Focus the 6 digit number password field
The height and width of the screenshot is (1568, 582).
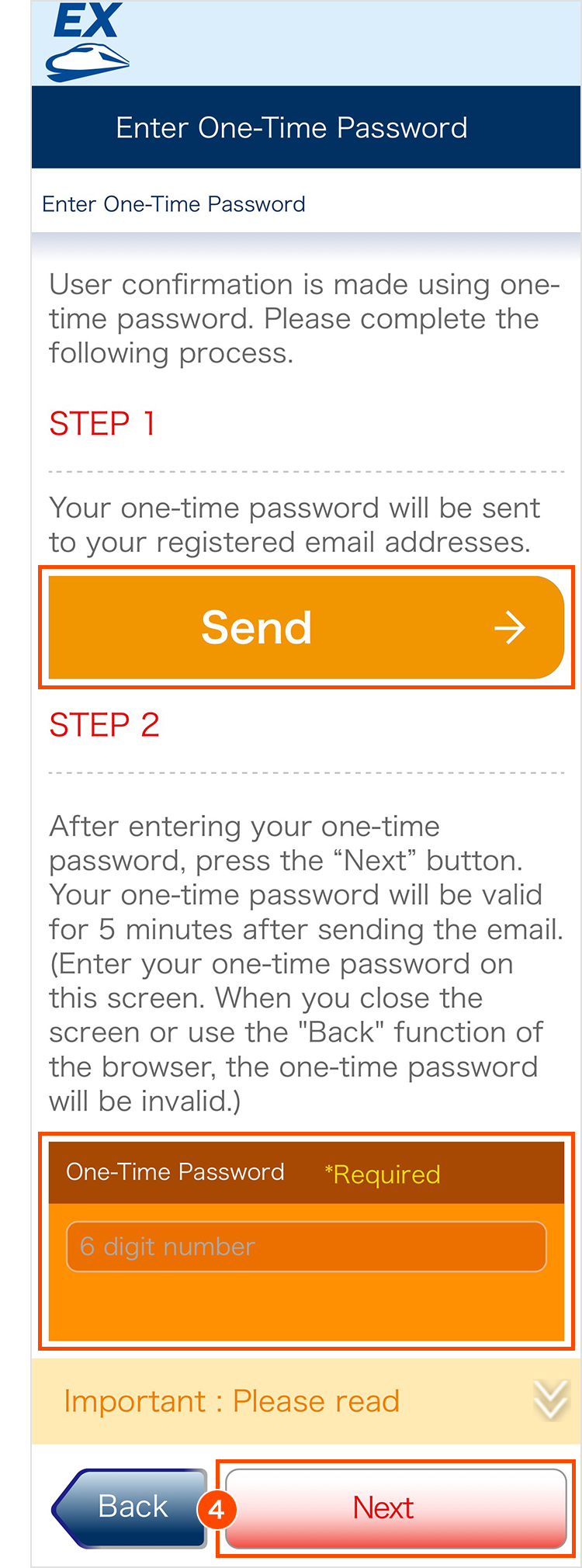point(306,1247)
